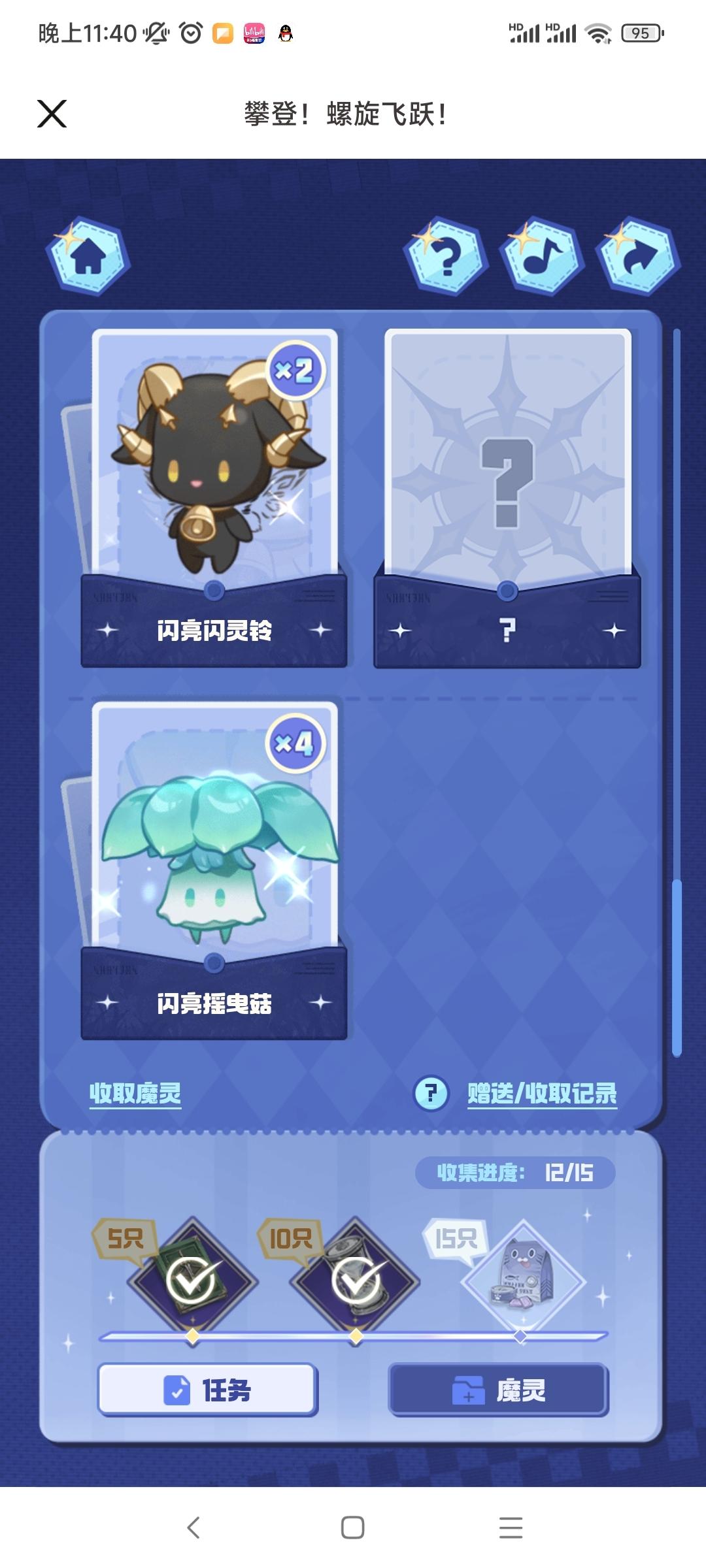Tap the 收取魔灵 link
Image resolution: width=706 pixels, height=1568 pixels.
point(135,1093)
